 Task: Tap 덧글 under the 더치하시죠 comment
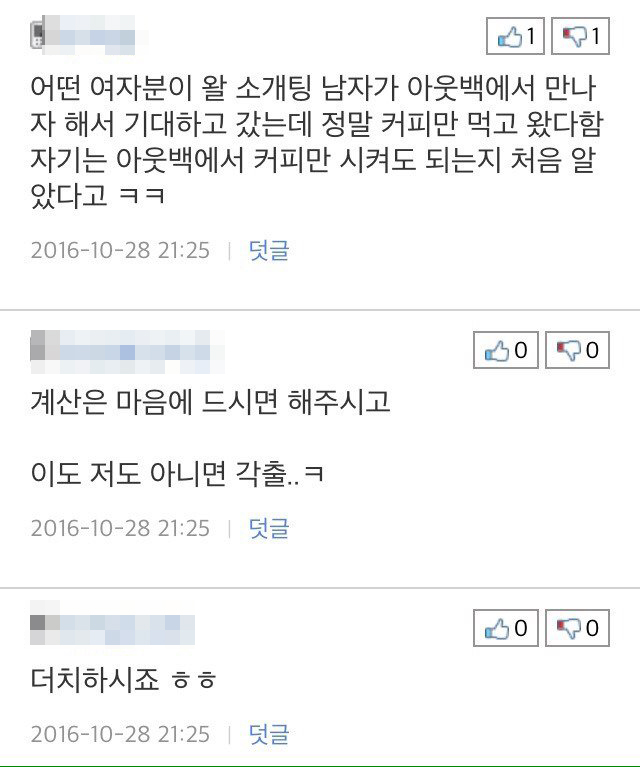tap(268, 734)
